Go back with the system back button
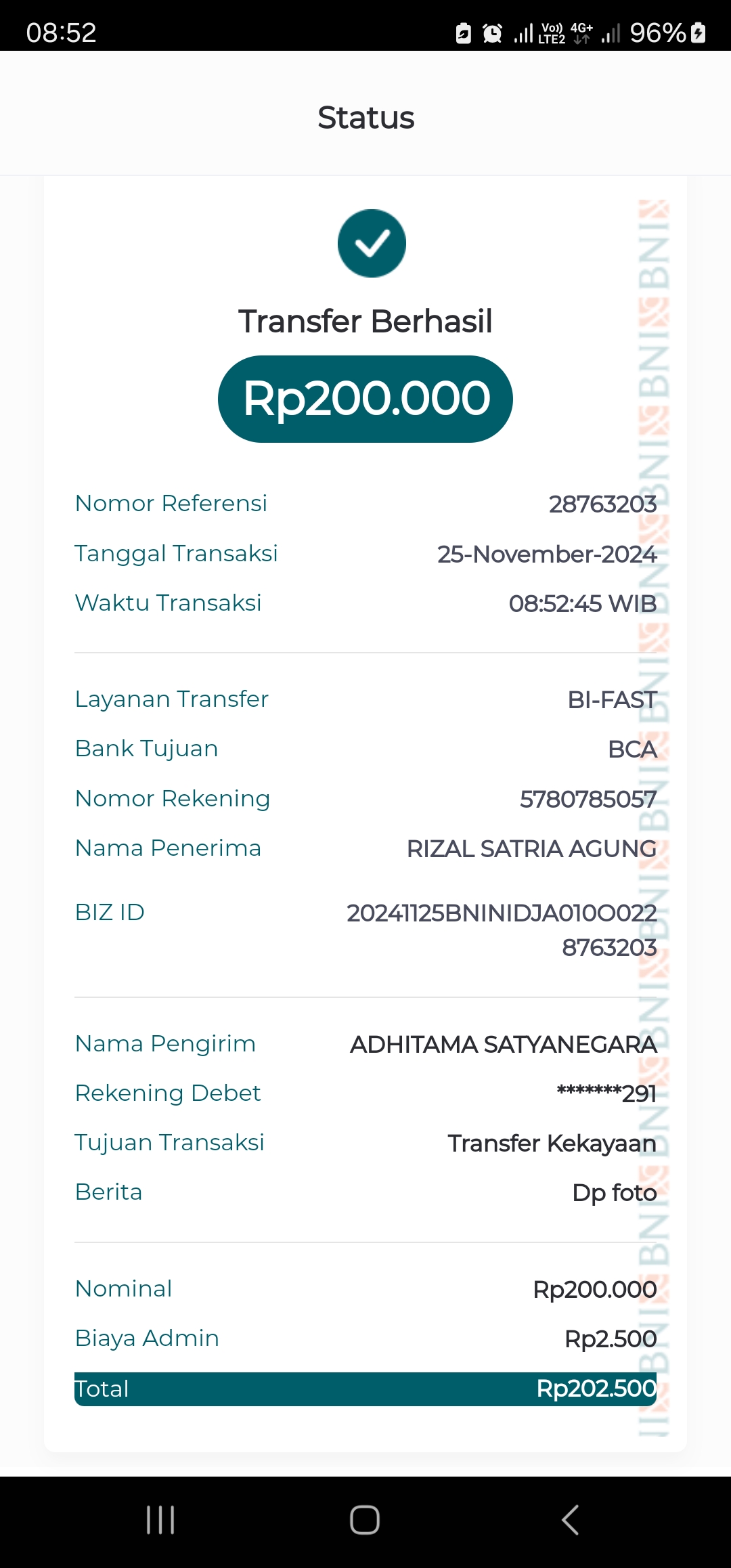Viewport: 731px width, 1568px height. 570,1520
